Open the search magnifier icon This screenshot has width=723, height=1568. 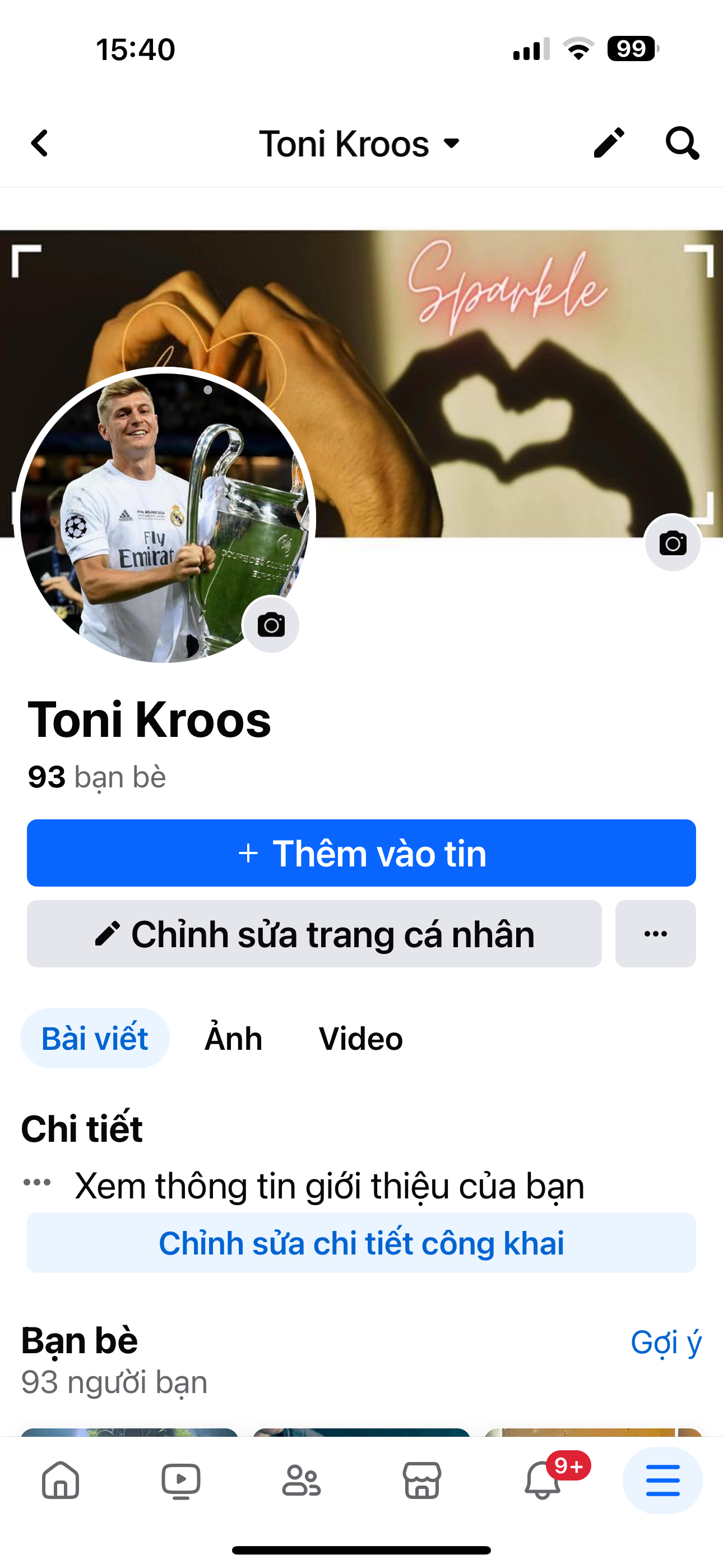tap(682, 144)
